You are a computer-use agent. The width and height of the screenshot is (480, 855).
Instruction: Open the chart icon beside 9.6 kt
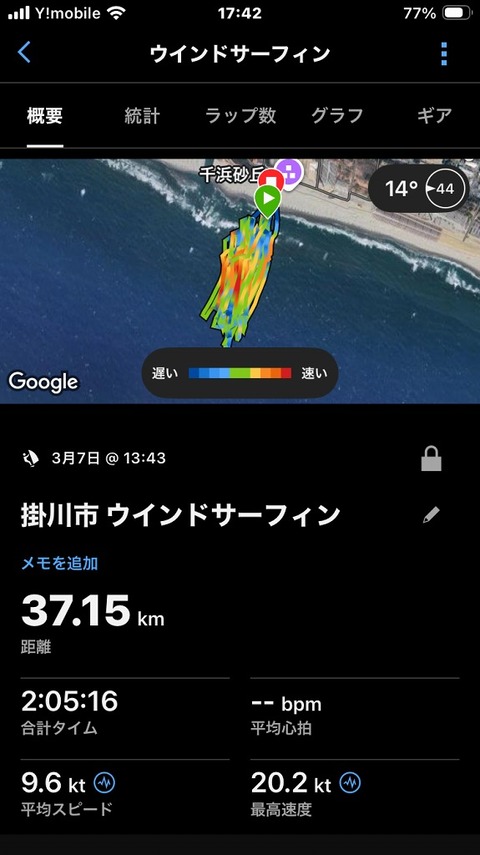coord(104,784)
